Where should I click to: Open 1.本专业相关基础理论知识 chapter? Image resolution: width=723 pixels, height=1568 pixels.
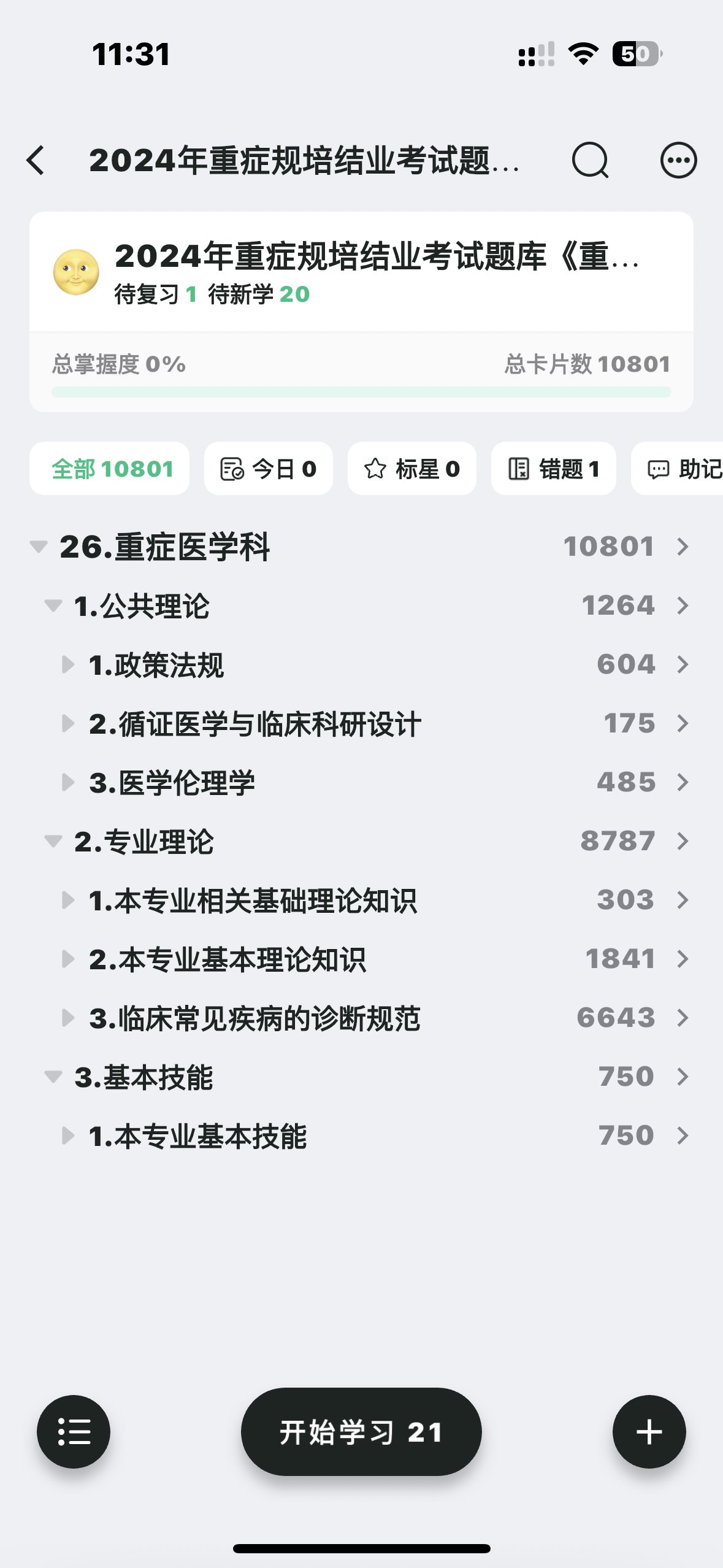click(362, 901)
